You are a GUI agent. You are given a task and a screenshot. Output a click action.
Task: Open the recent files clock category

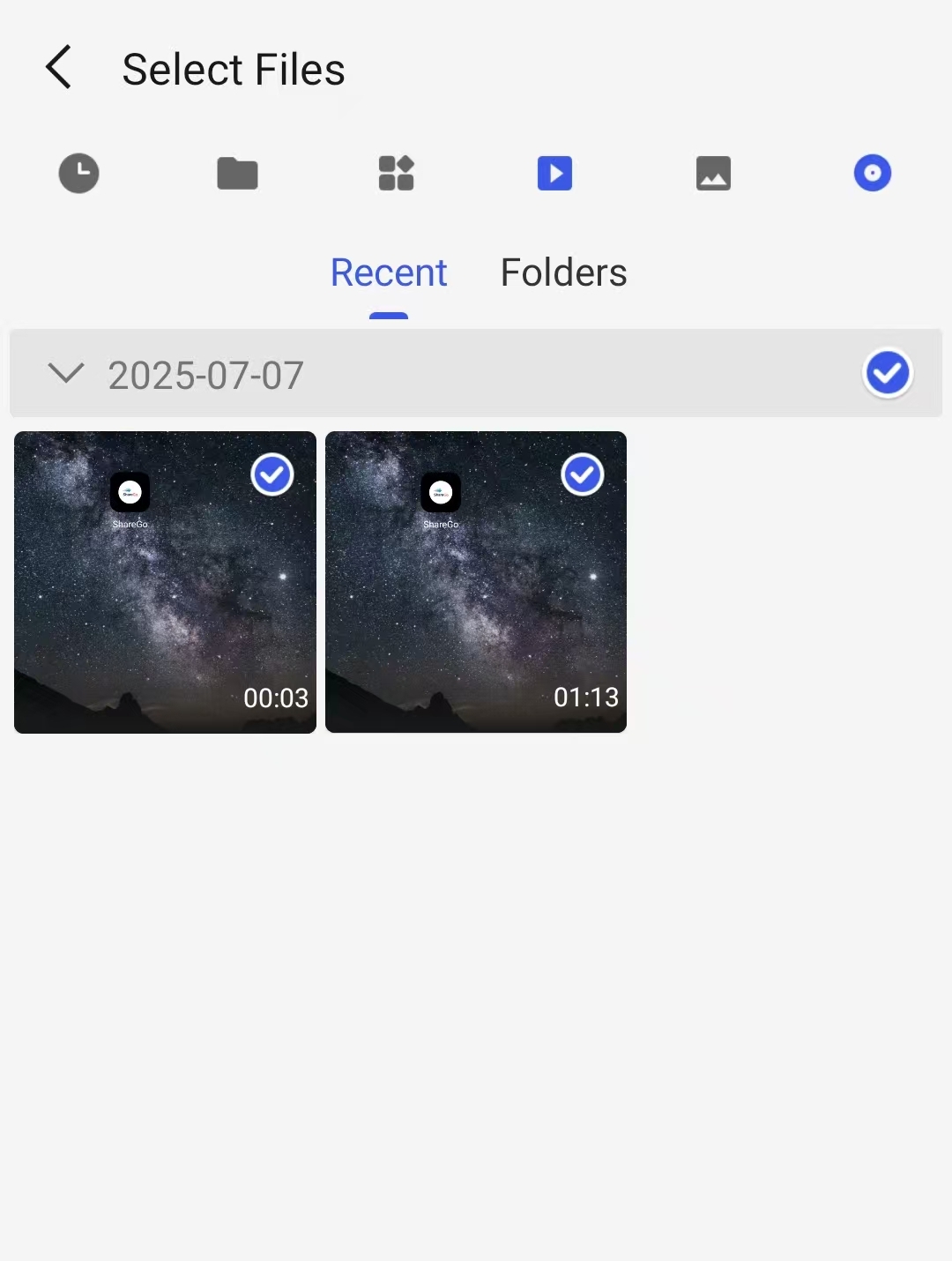tap(78, 173)
